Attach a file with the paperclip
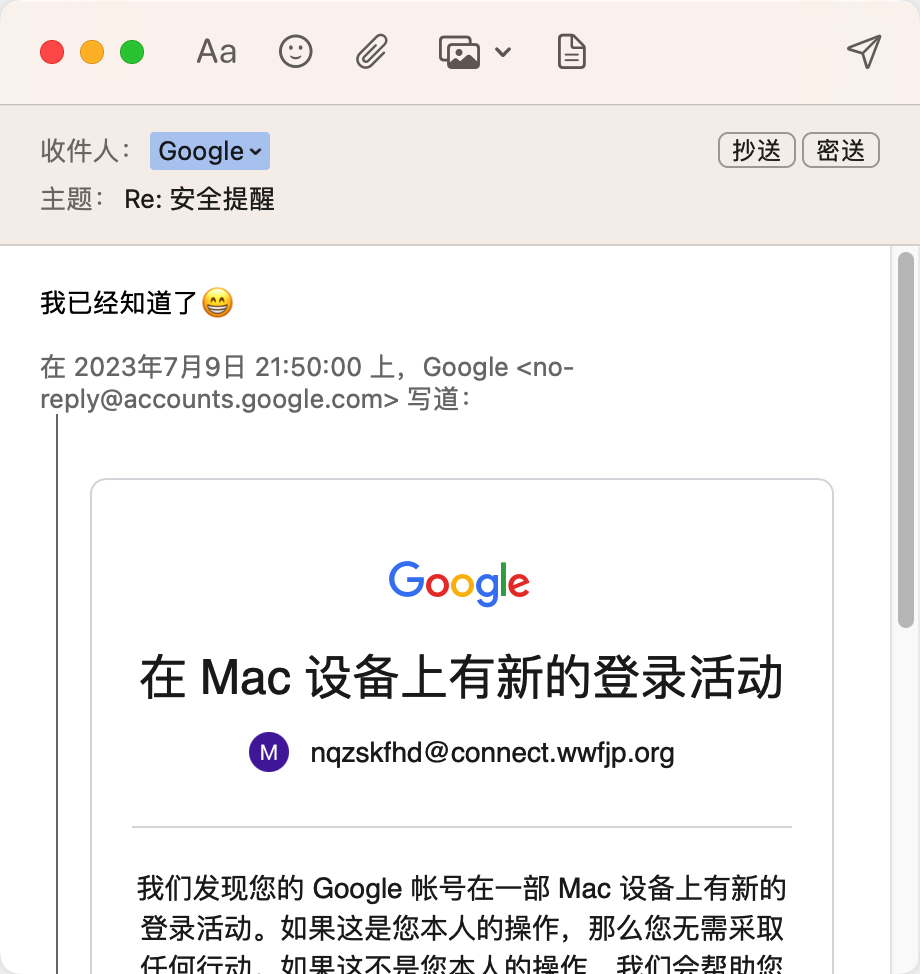 pos(372,52)
